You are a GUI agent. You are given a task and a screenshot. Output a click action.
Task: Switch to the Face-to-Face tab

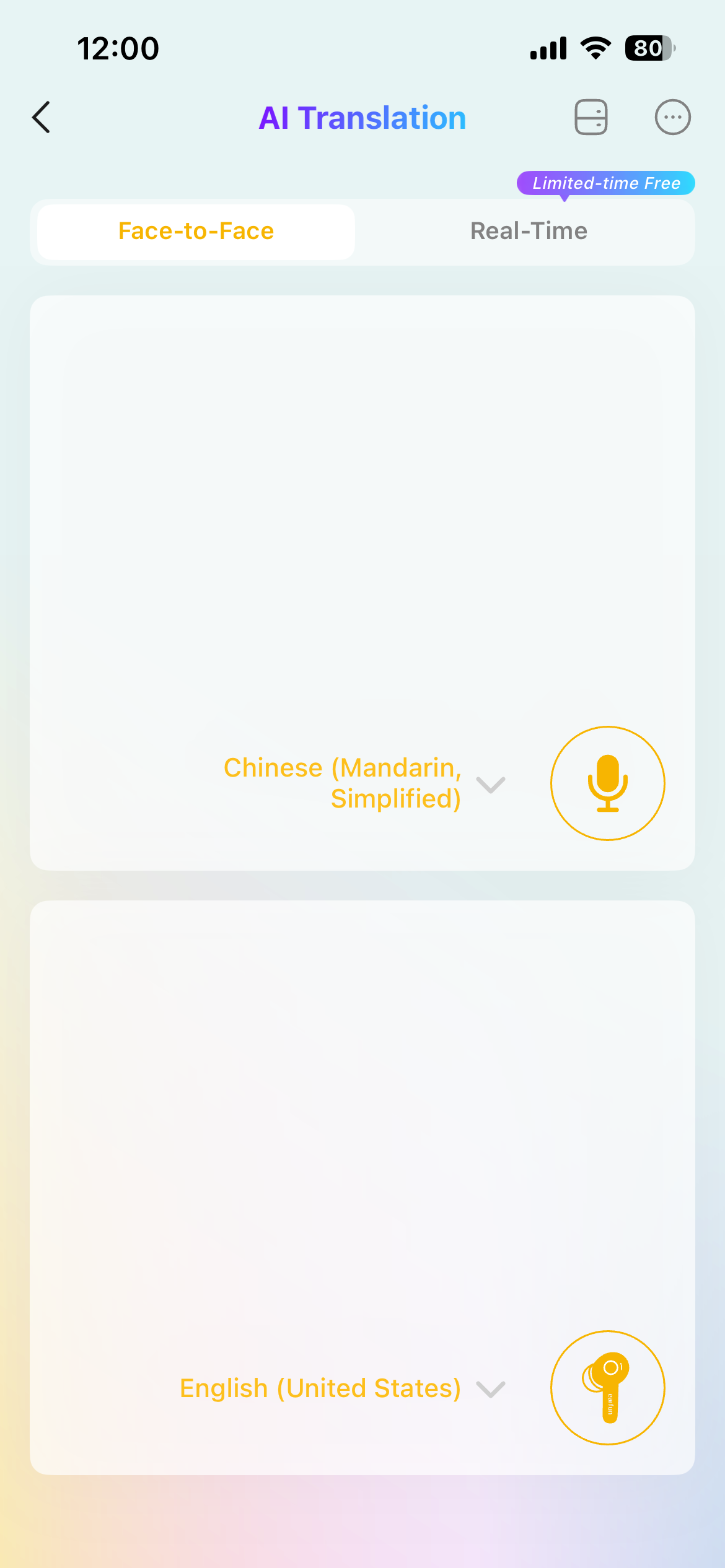coord(196,232)
